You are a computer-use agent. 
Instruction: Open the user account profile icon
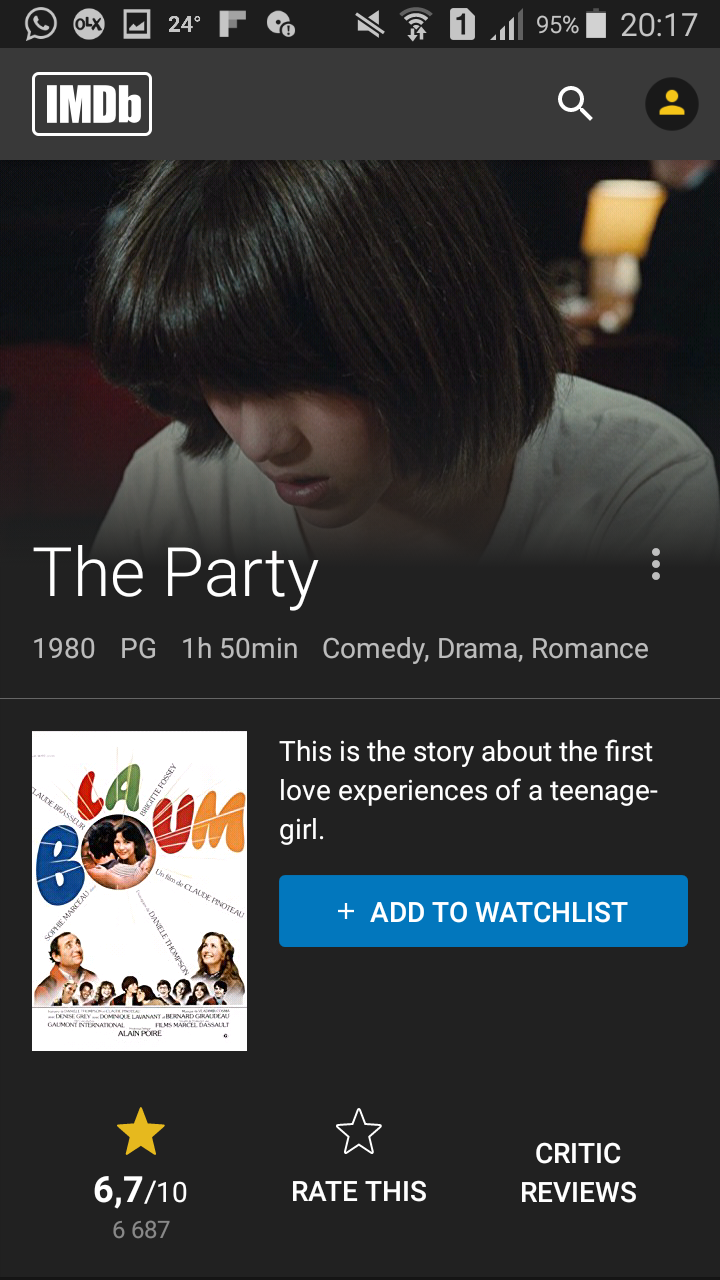coord(672,103)
